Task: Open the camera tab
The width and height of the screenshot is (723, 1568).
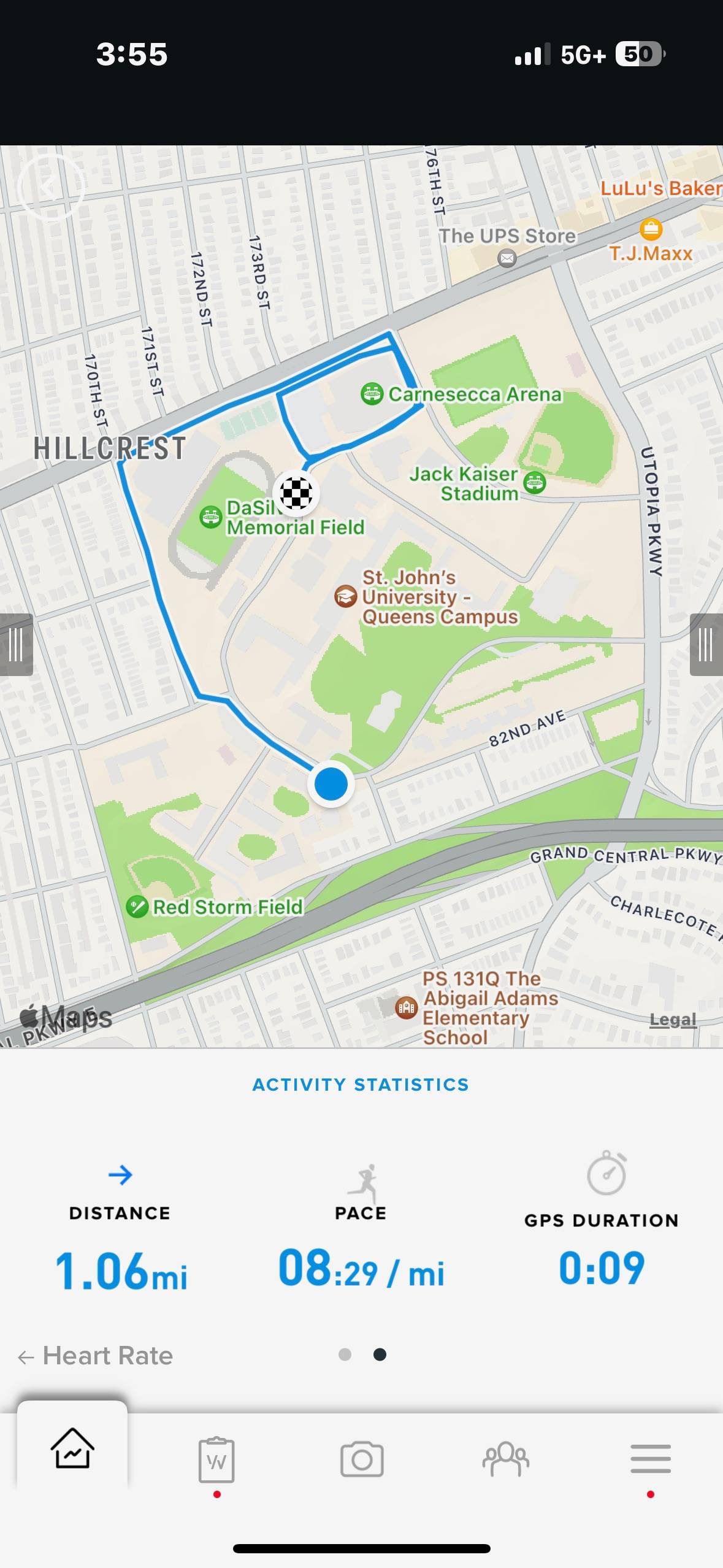Action: (x=362, y=1459)
